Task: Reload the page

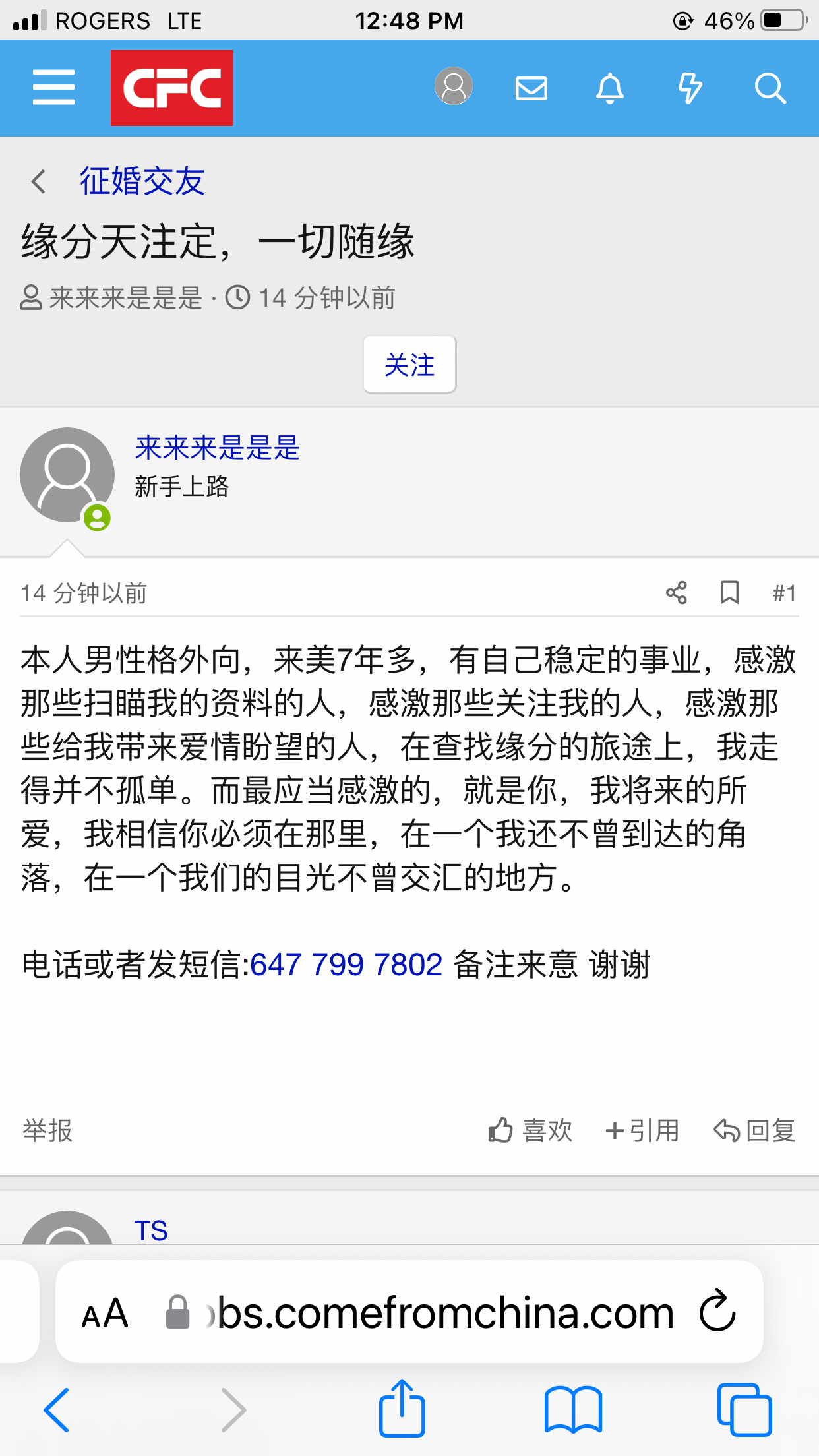Action: click(x=717, y=1312)
